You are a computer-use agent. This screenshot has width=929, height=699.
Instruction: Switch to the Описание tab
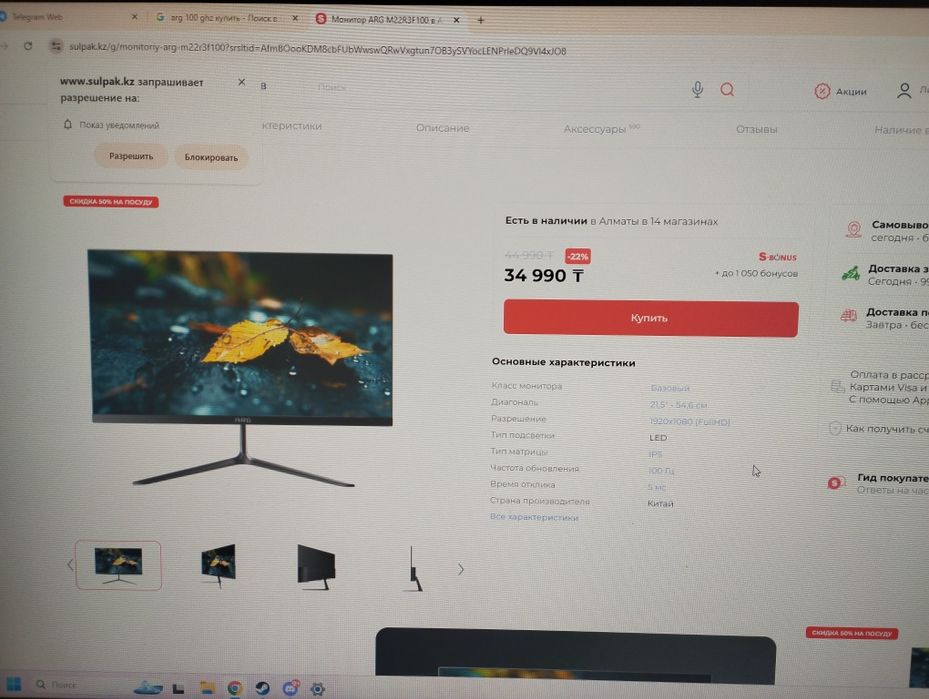coord(442,128)
